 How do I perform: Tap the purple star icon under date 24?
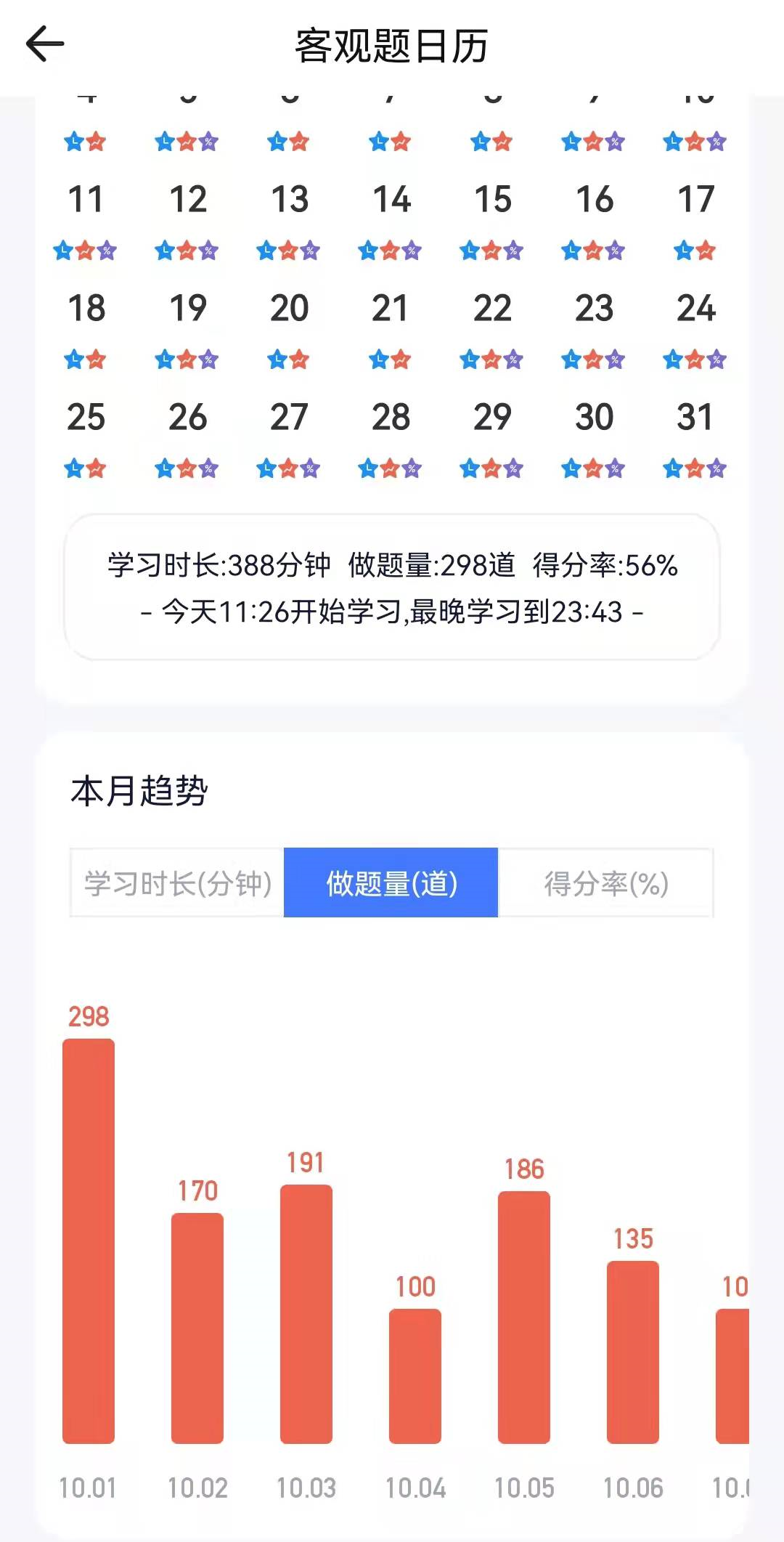pyautogui.click(x=716, y=360)
